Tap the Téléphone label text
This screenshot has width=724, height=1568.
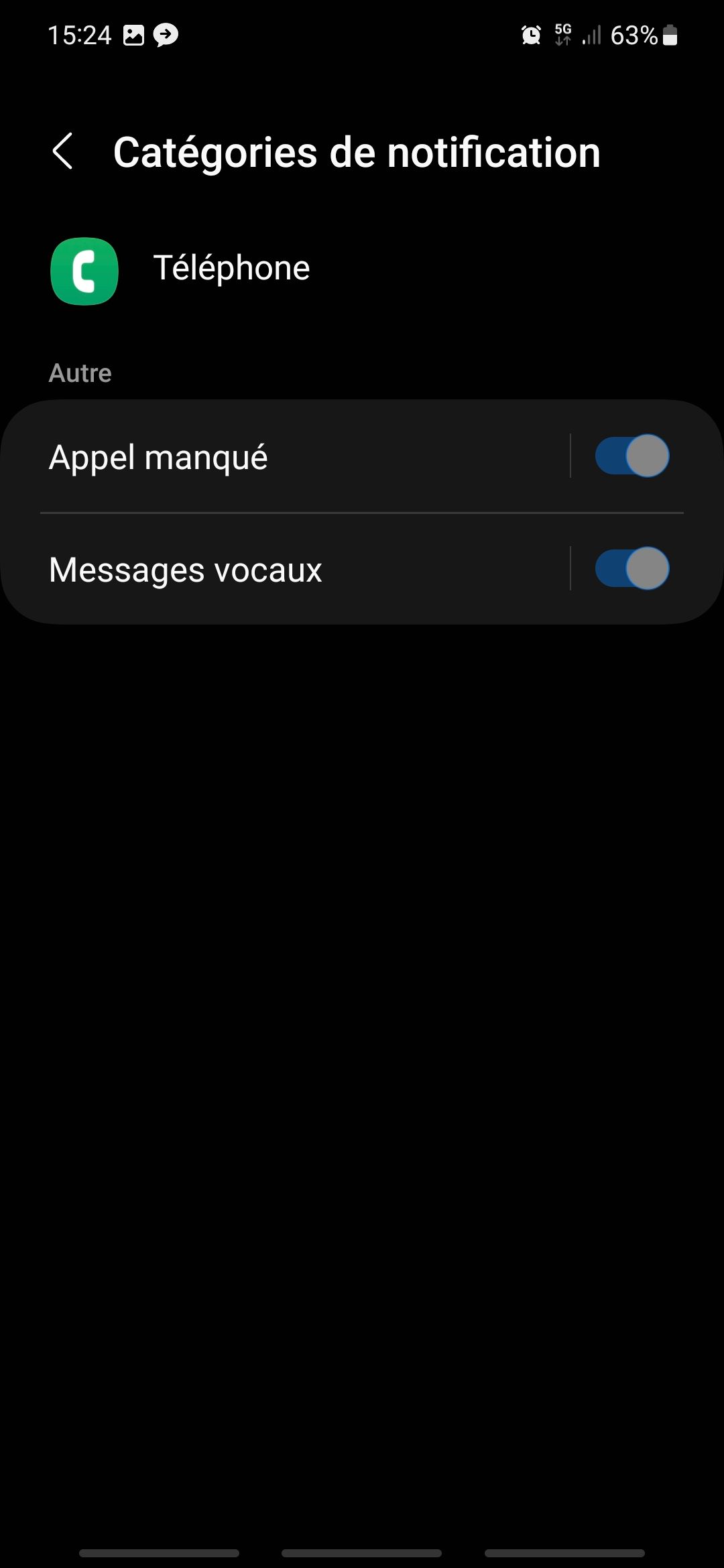pyautogui.click(x=231, y=267)
